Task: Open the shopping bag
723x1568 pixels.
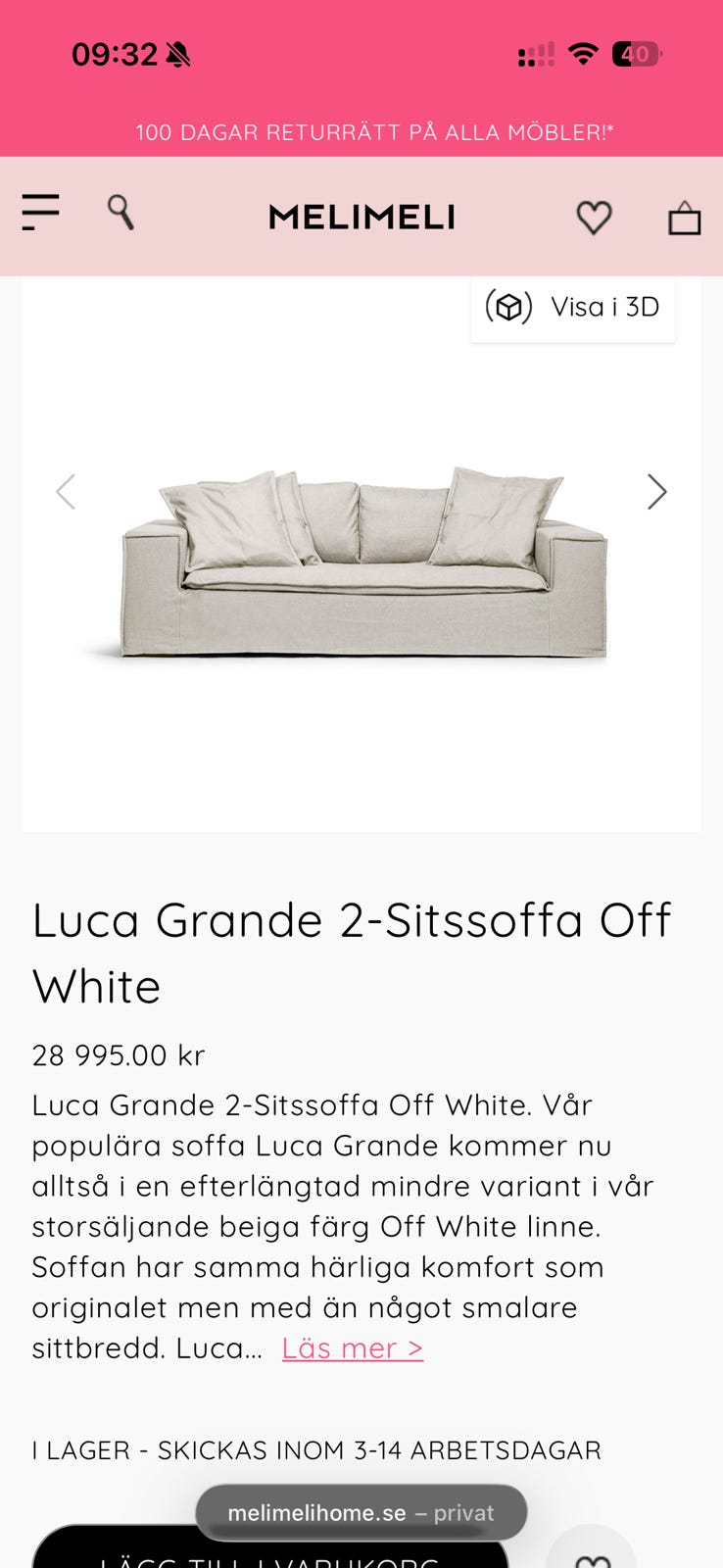Action: pos(684,218)
